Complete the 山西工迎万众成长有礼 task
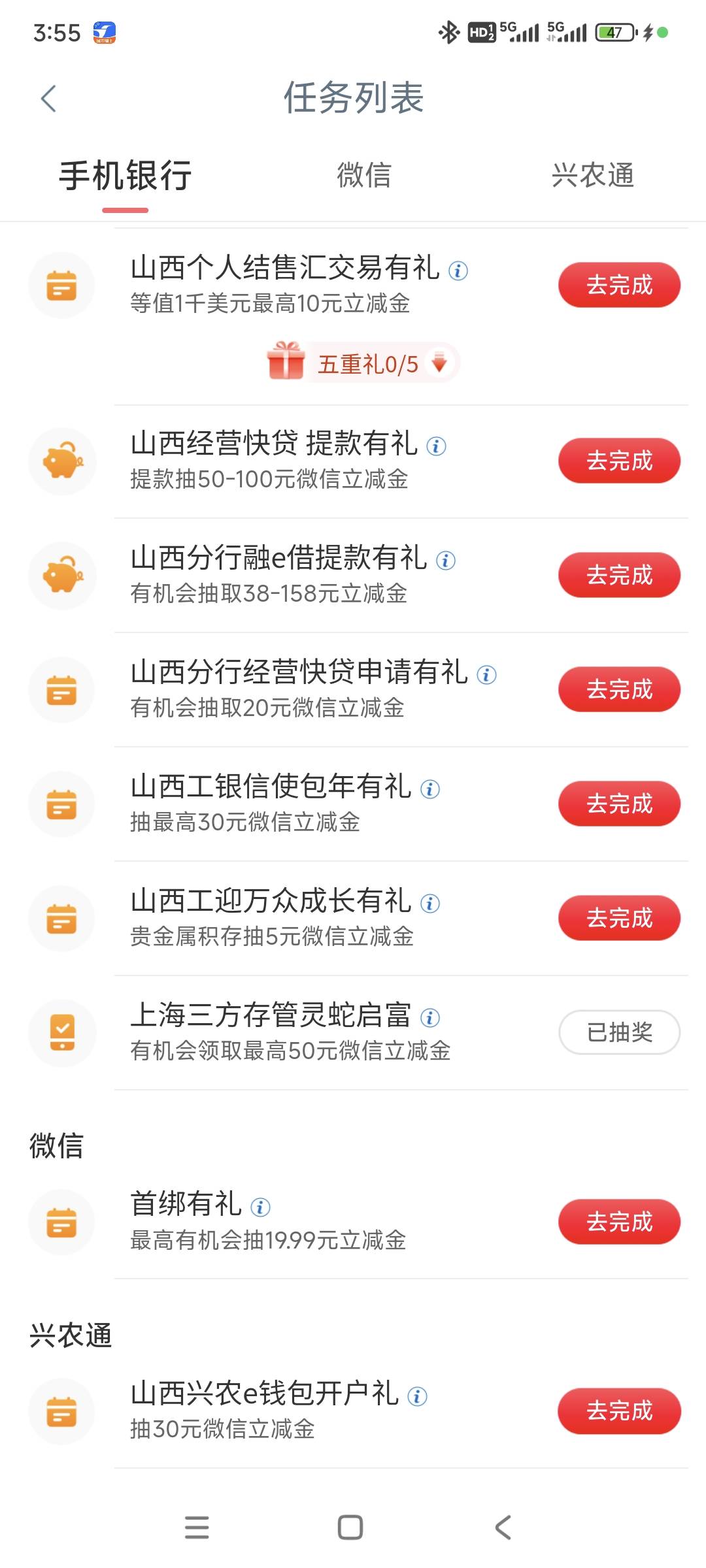 pyautogui.click(x=619, y=918)
